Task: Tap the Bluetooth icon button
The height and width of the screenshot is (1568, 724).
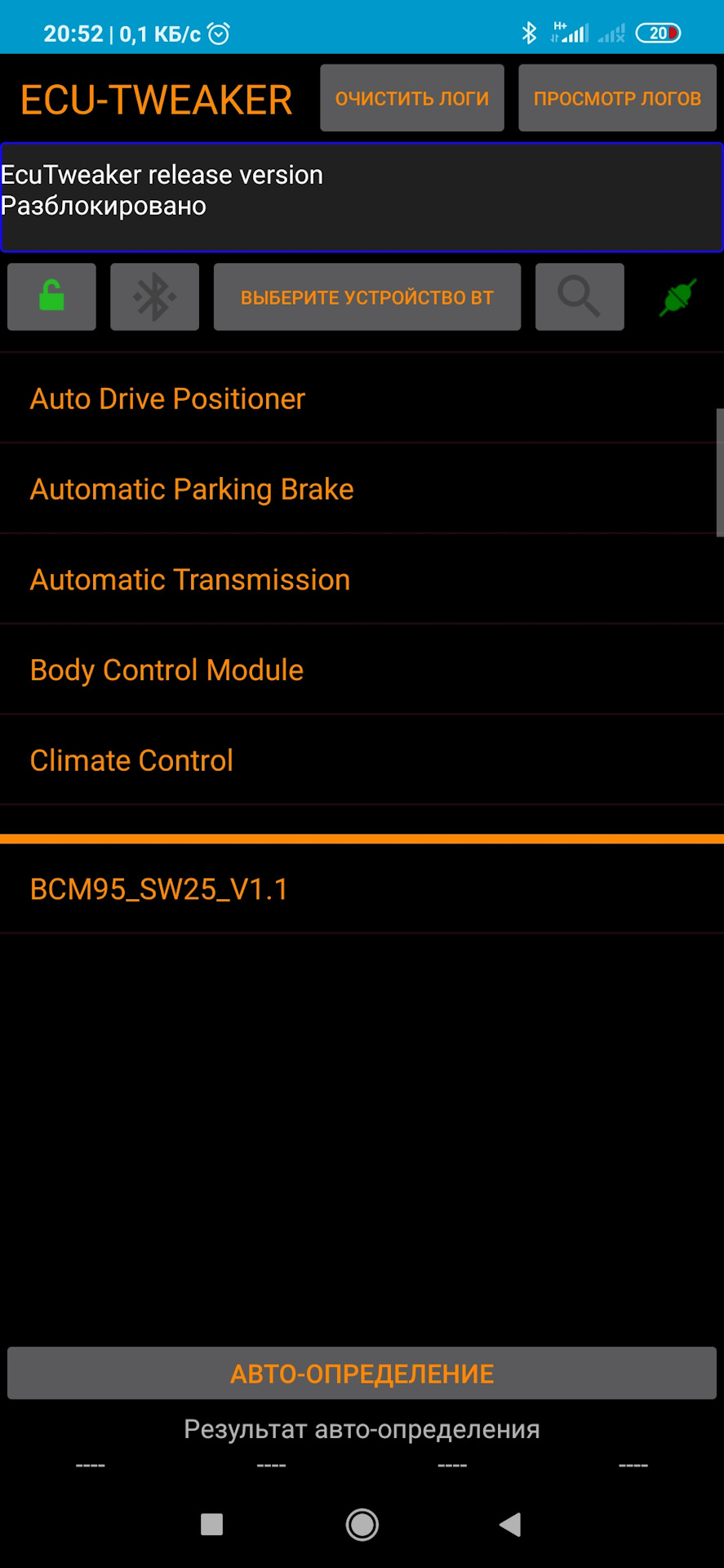Action: (x=154, y=296)
